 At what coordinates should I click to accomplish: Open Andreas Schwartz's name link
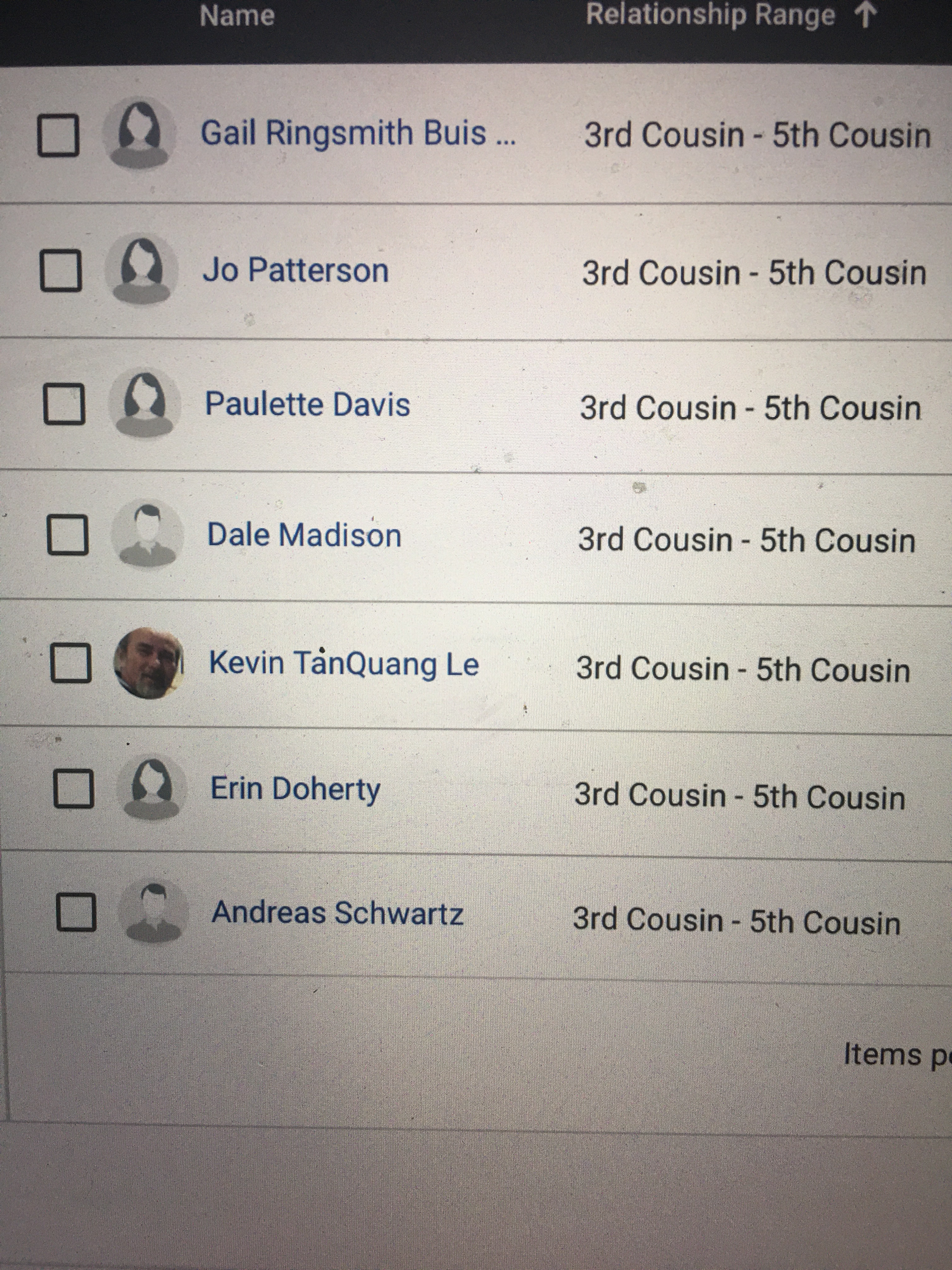(x=337, y=912)
